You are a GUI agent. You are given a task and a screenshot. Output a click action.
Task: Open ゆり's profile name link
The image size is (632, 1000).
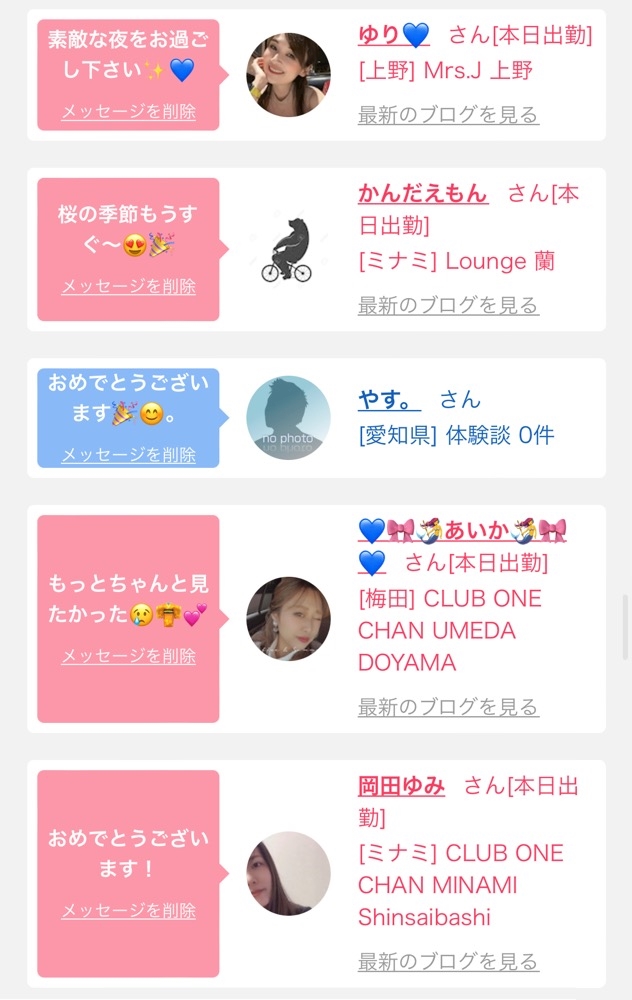tap(393, 35)
